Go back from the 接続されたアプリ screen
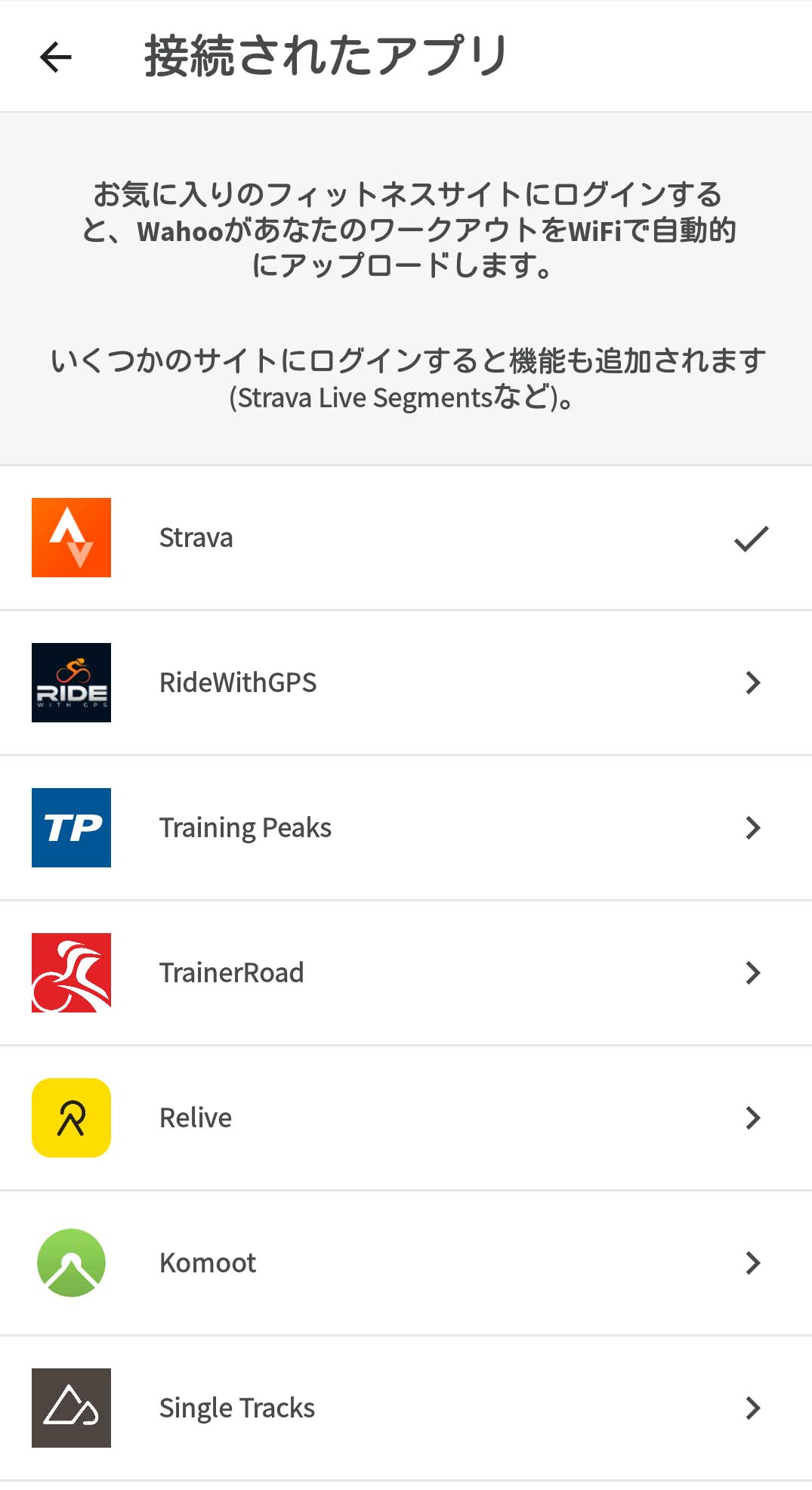 [x=56, y=57]
